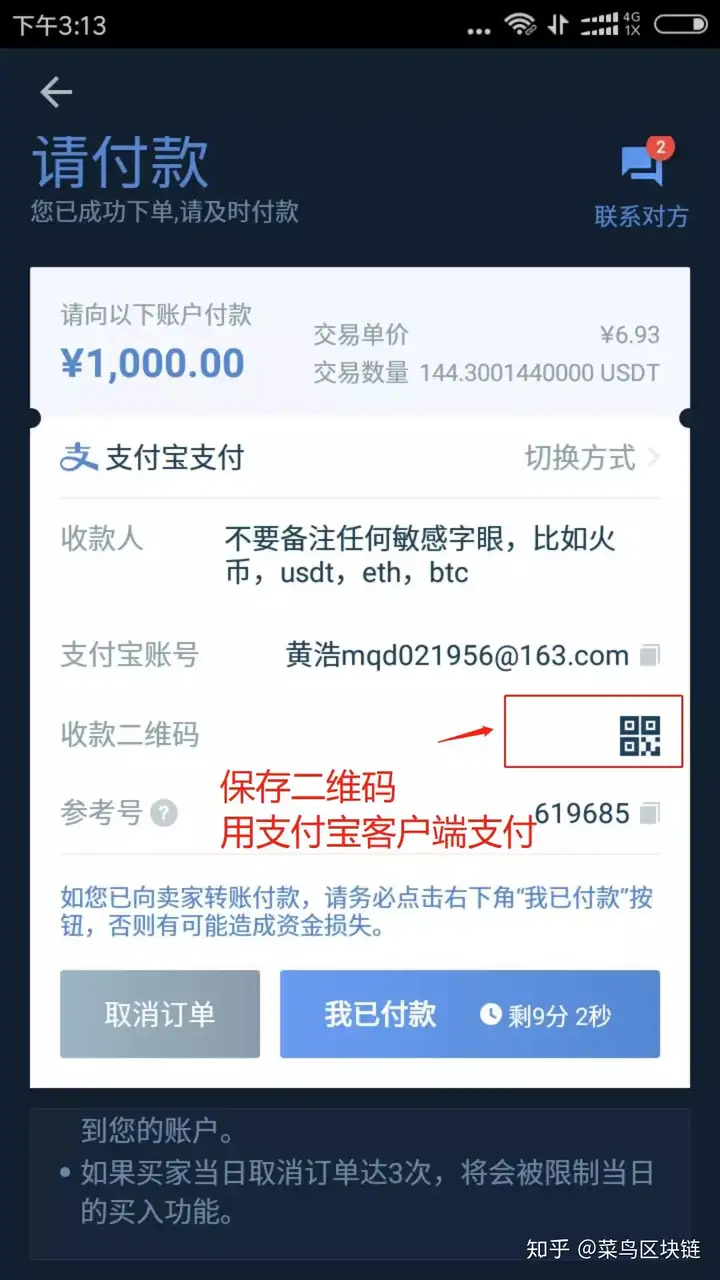
Task: Copy the 参考号 reference number
Action: [x=650, y=813]
